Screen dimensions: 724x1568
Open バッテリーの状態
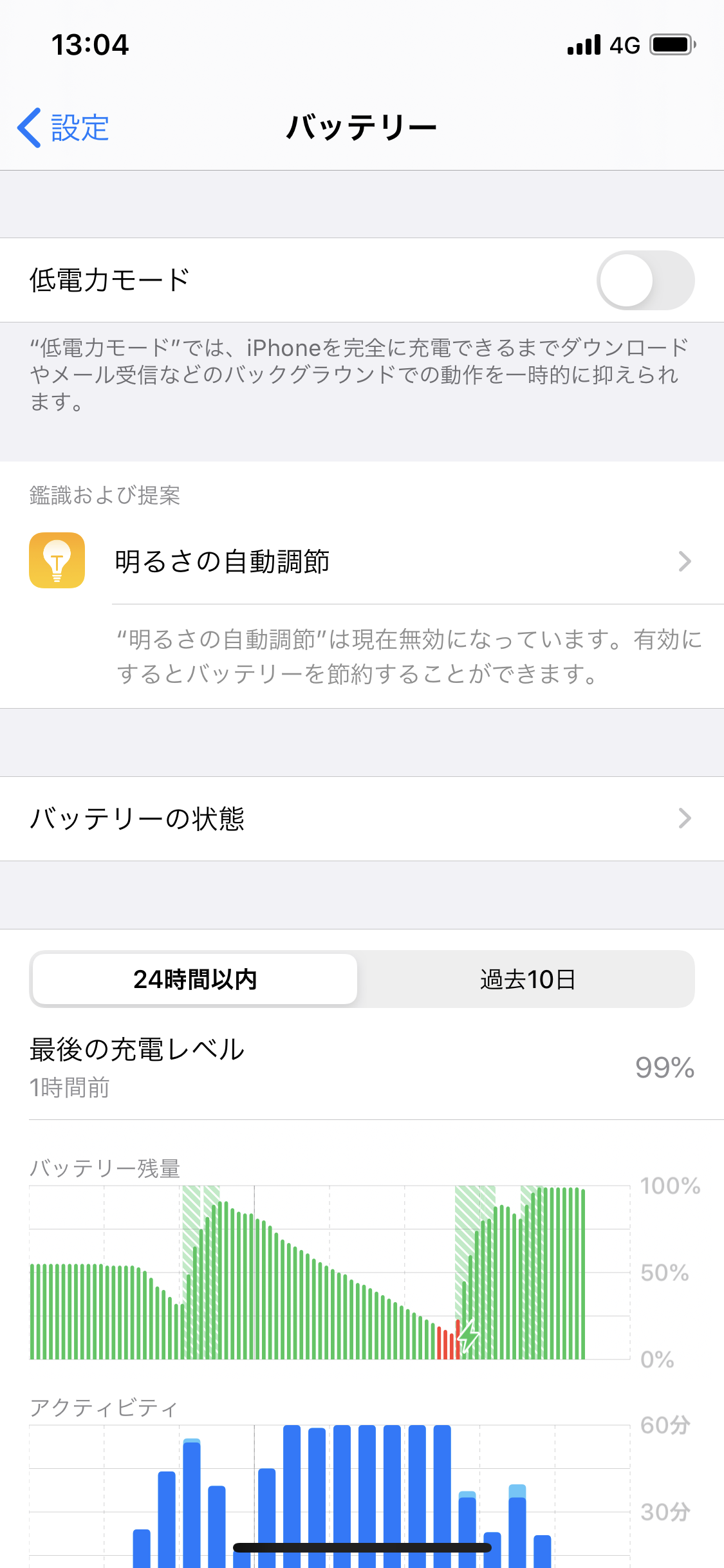(x=362, y=819)
